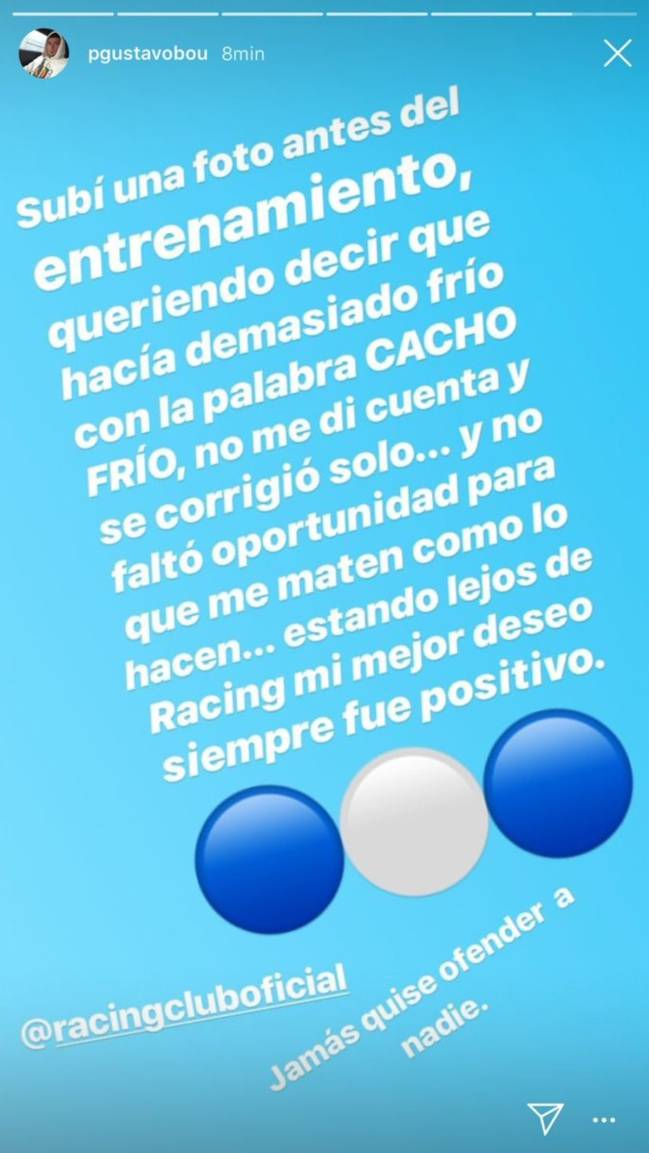Open pgustavobou's profile picture
Viewport: 649px width, 1153px height.
pos(44,53)
